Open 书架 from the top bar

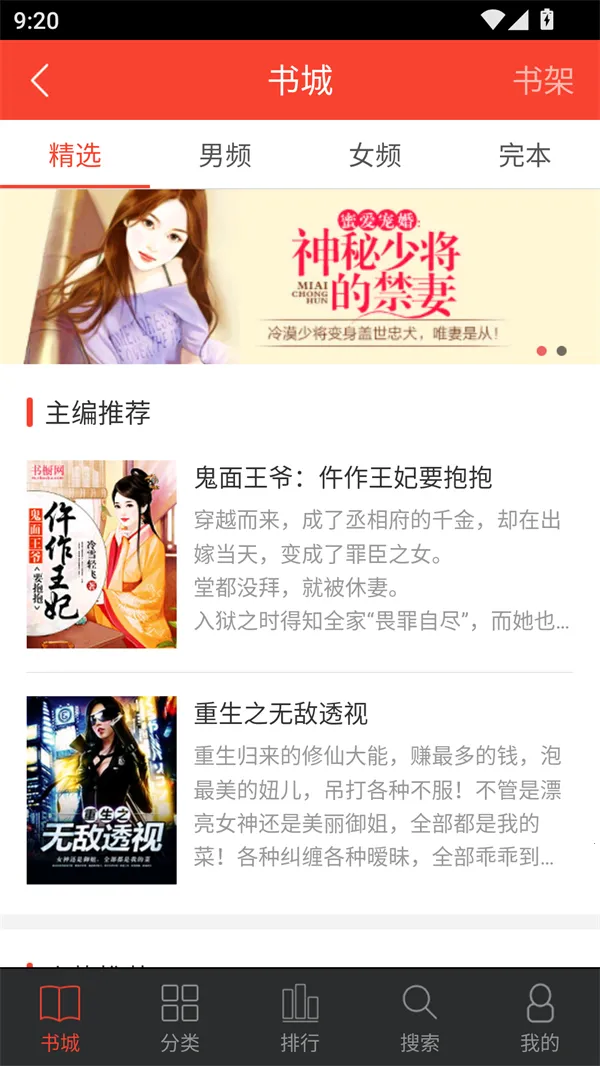click(543, 81)
